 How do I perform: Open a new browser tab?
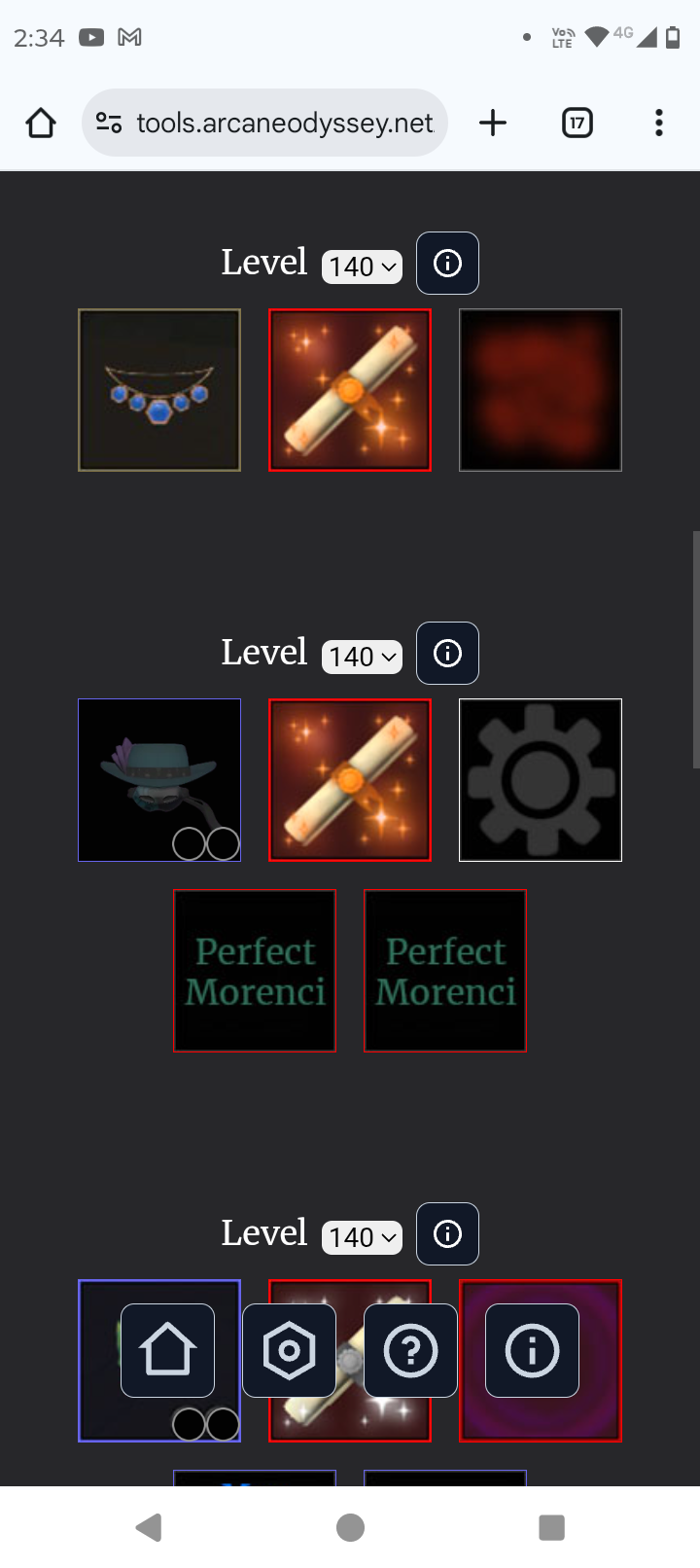click(493, 124)
